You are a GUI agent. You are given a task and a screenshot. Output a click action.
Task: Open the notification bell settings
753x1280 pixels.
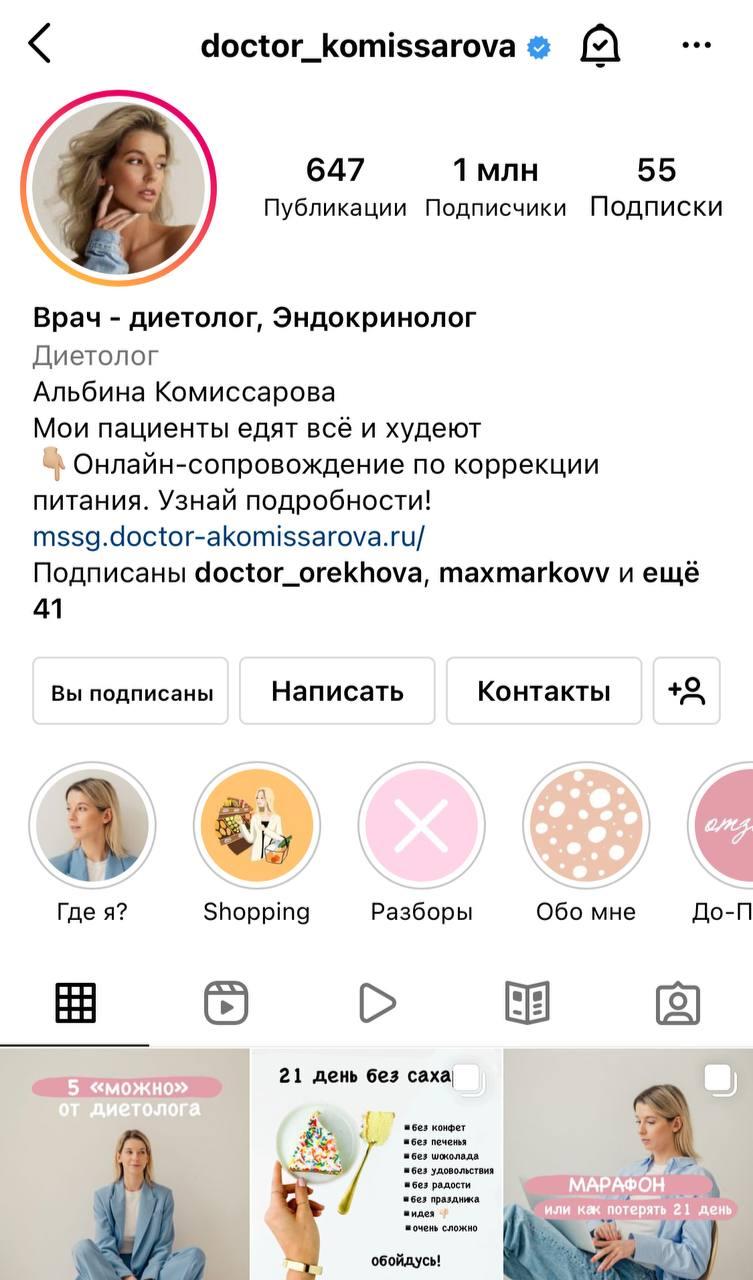(x=600, y=46)
